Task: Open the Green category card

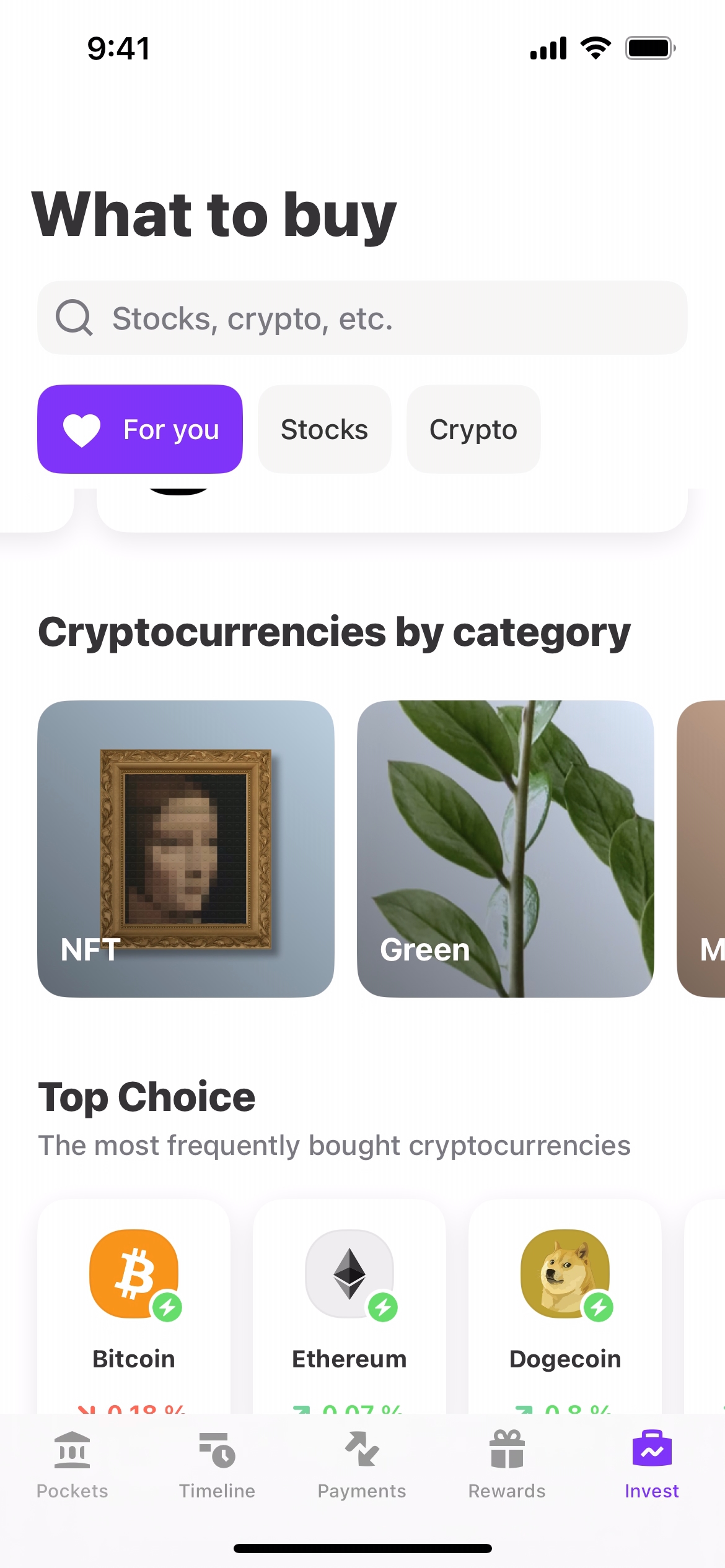Action: point(505,848)
